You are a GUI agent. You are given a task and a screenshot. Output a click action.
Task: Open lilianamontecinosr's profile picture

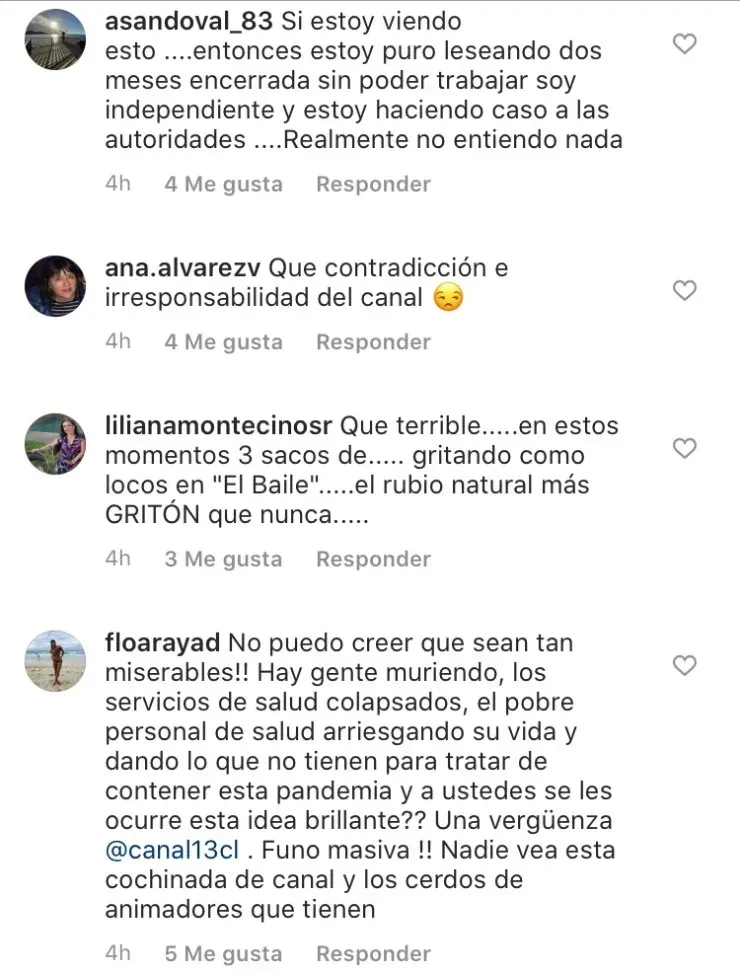point(54,443)
